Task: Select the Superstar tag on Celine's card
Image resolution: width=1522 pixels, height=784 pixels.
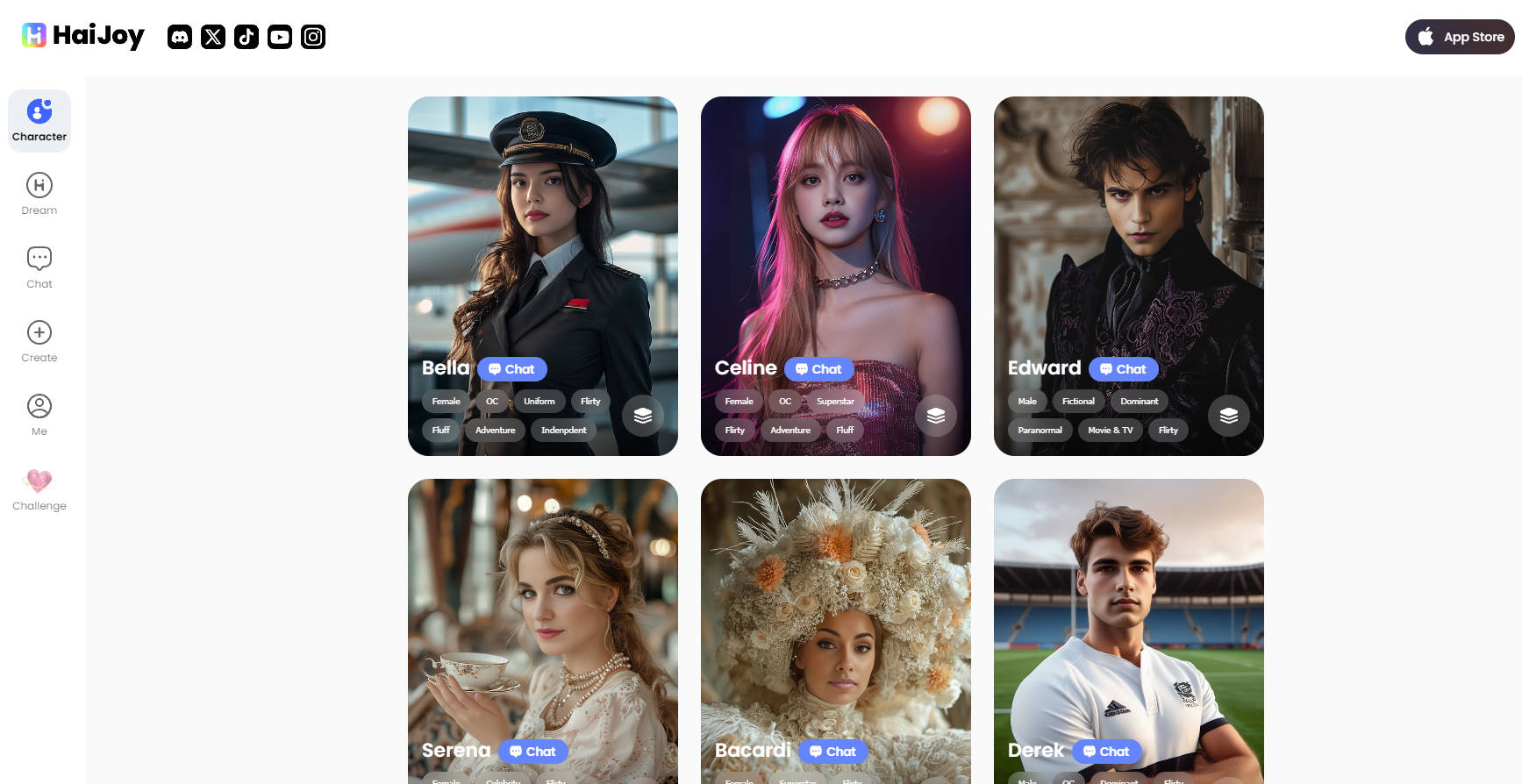Action: coord(835,402)
